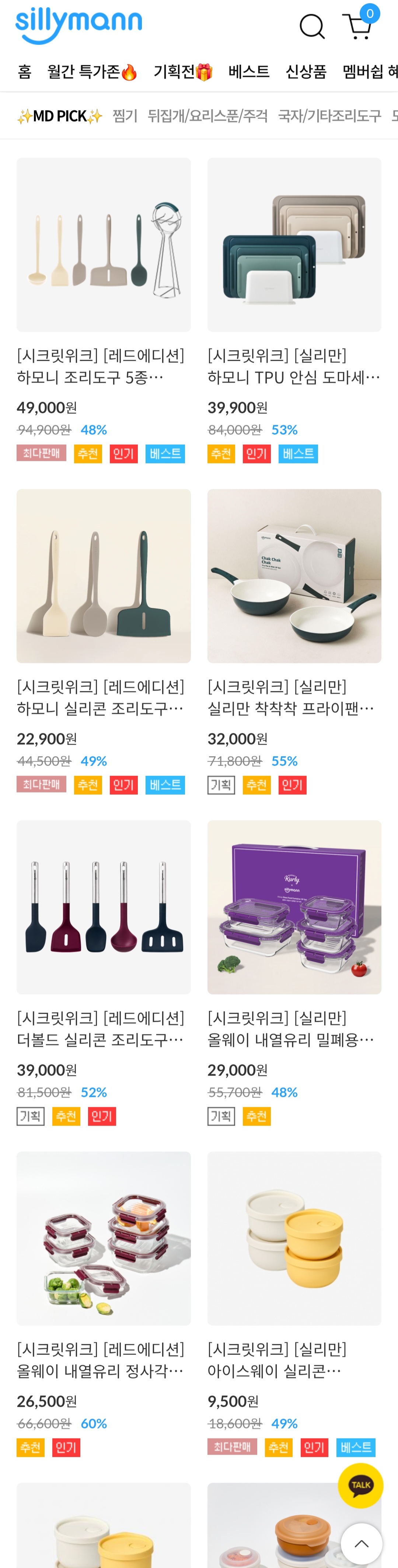Start a KakaoTalk chat consultation
398x1568 pixels.
pyautogui.click(x=360, y=1485)
